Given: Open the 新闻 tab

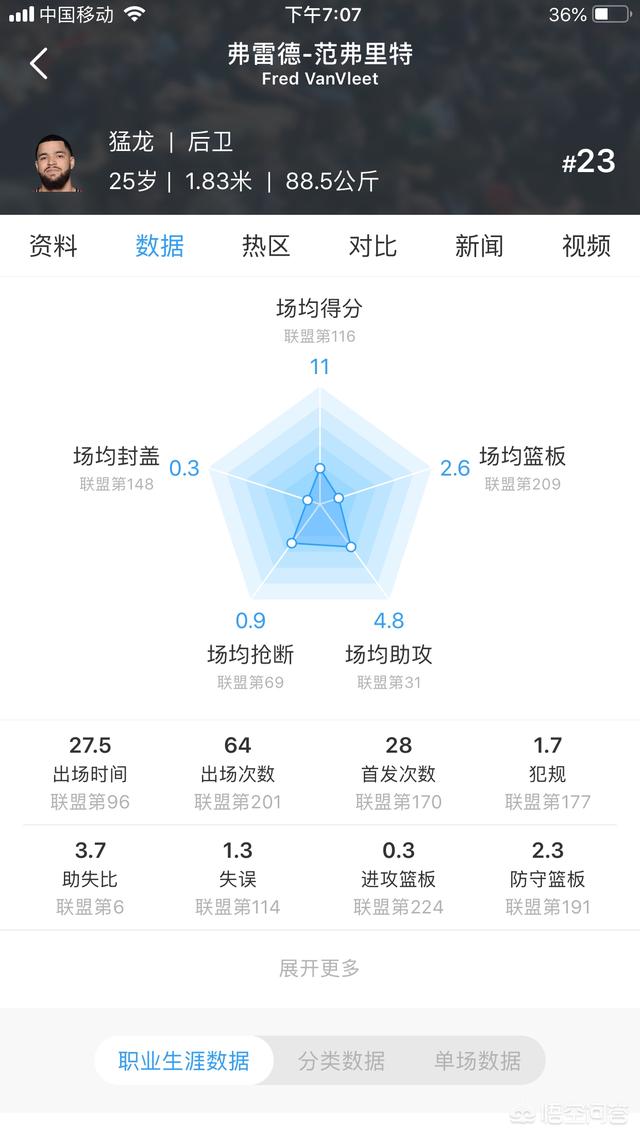Looking at the screenshot, I should tap(479, 246).
